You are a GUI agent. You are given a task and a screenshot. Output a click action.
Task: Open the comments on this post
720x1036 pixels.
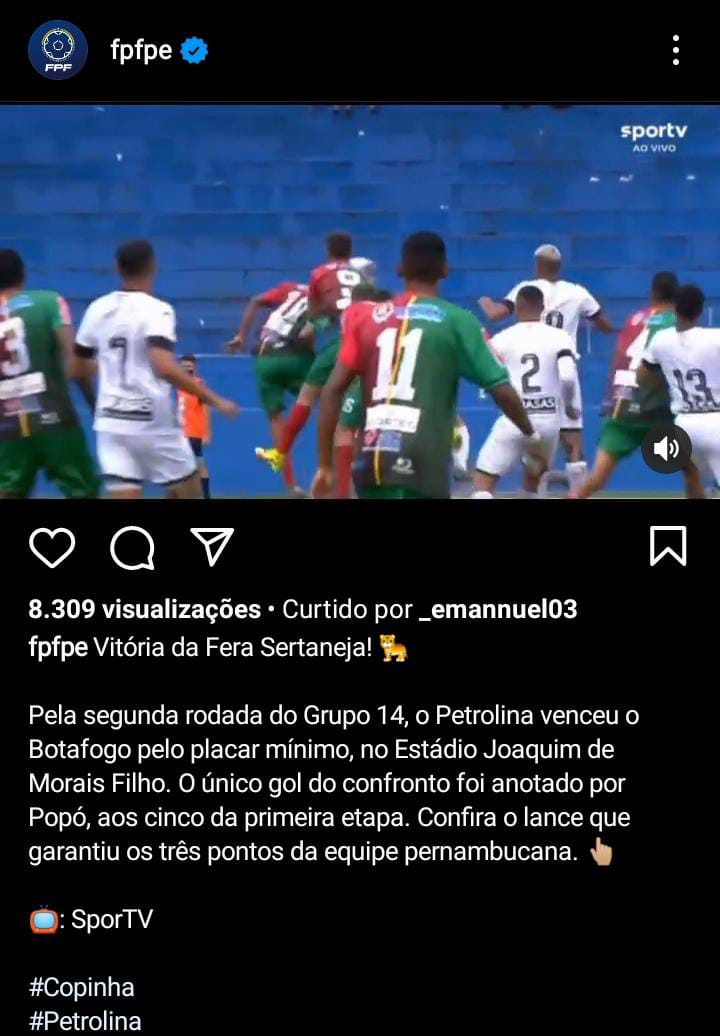(132, 547)
